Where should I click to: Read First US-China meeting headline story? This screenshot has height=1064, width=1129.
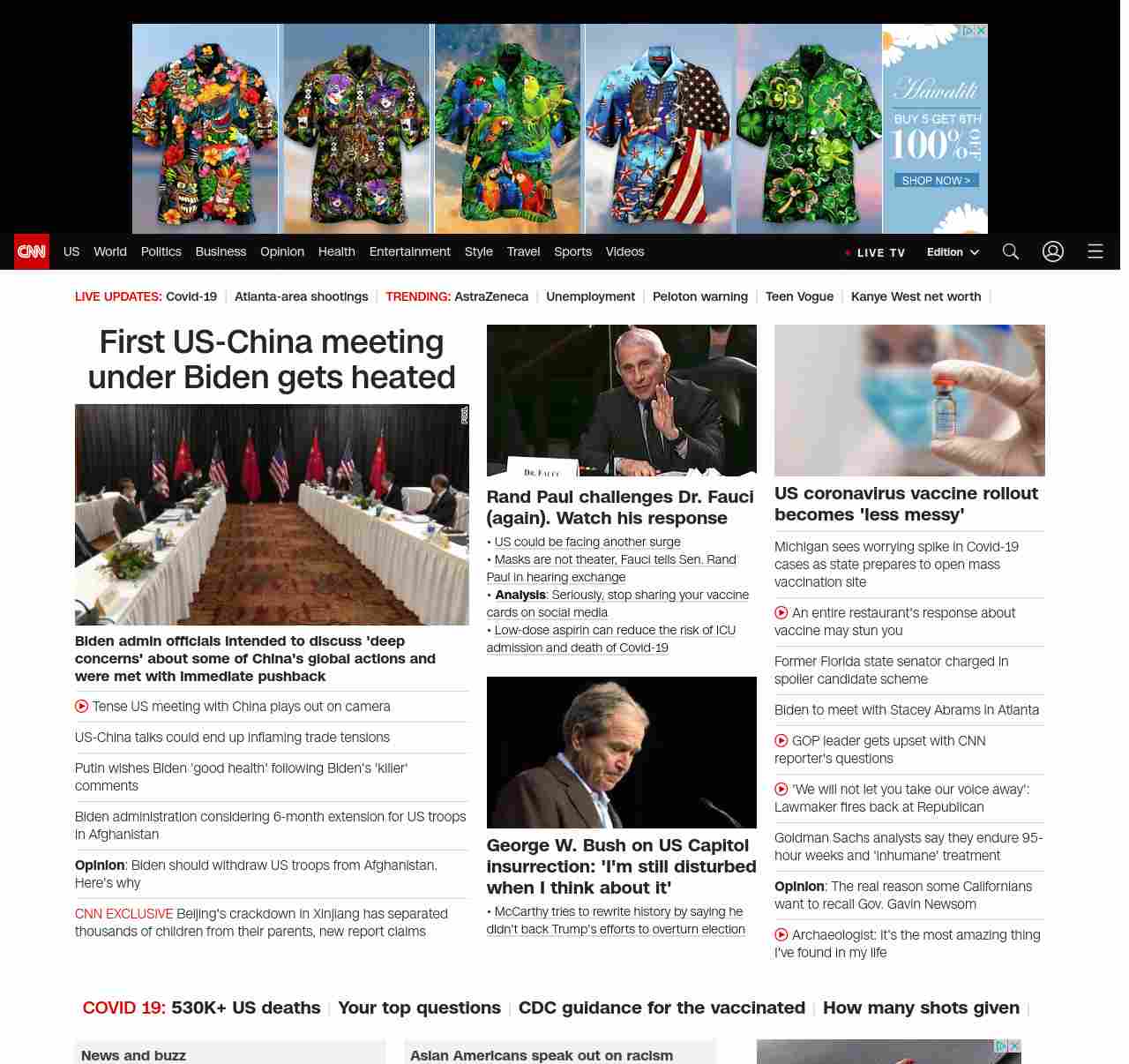(x=272, y=359)
